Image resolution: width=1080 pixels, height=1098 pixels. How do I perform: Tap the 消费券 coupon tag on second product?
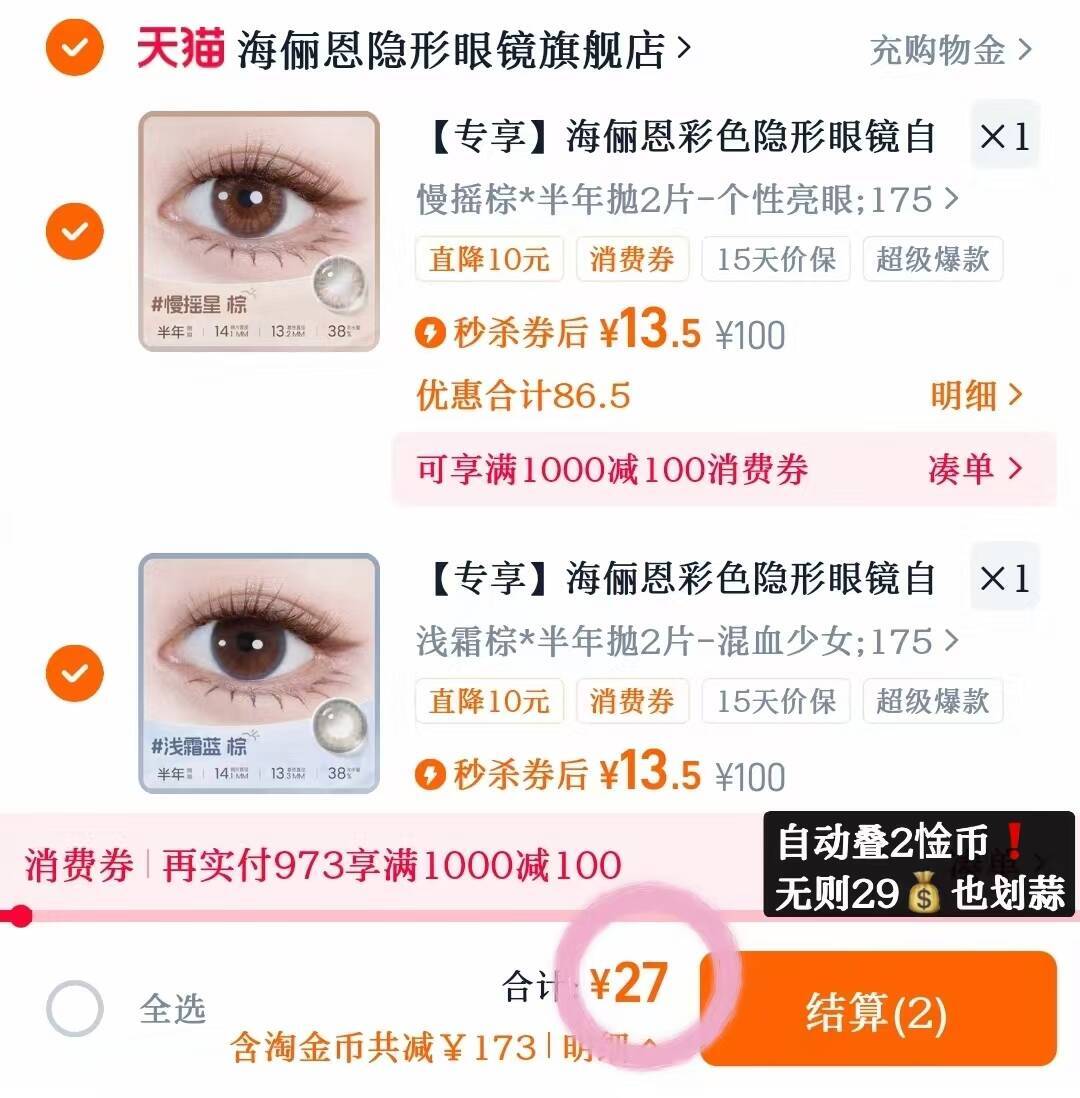point(632,701)
